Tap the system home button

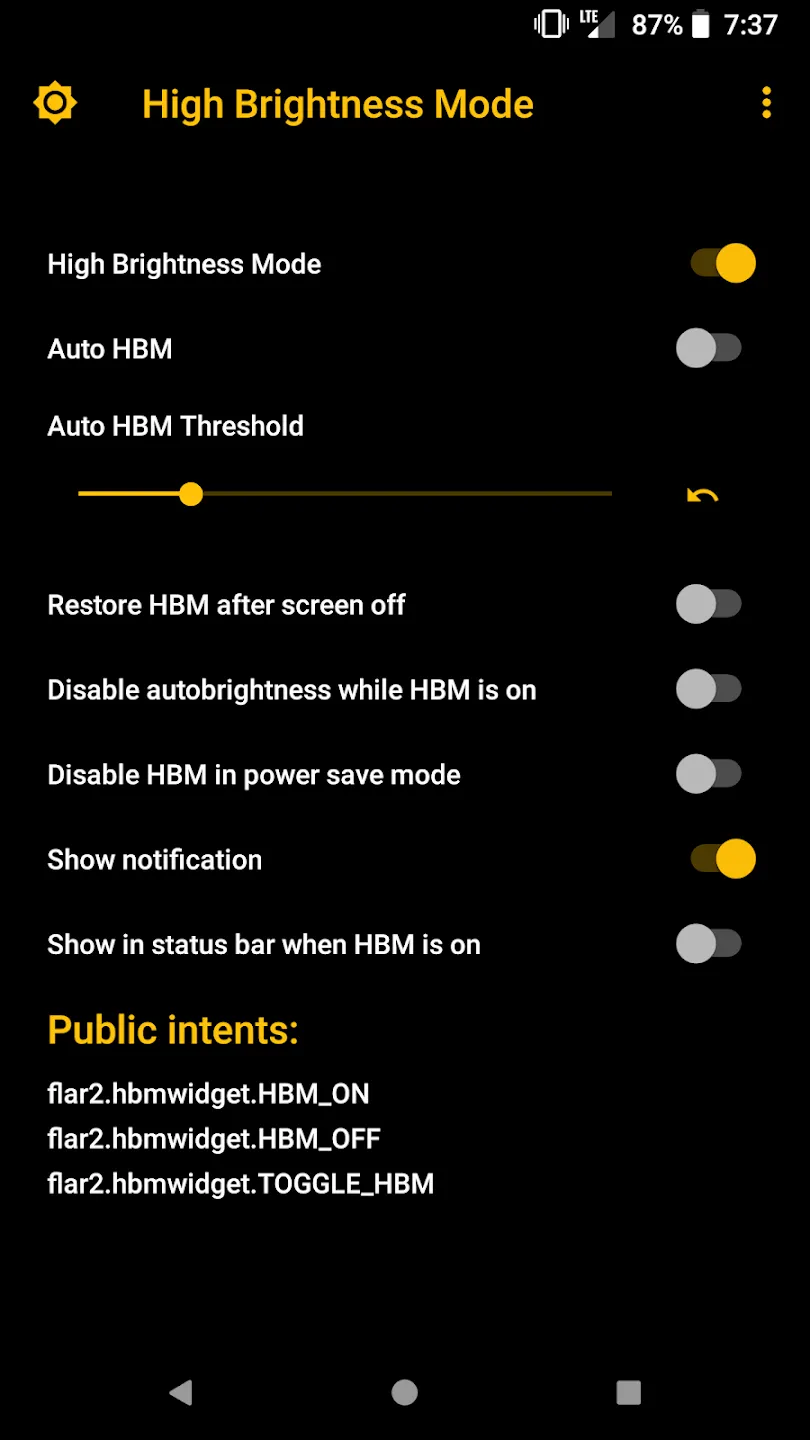click(x=405, y=1392)
